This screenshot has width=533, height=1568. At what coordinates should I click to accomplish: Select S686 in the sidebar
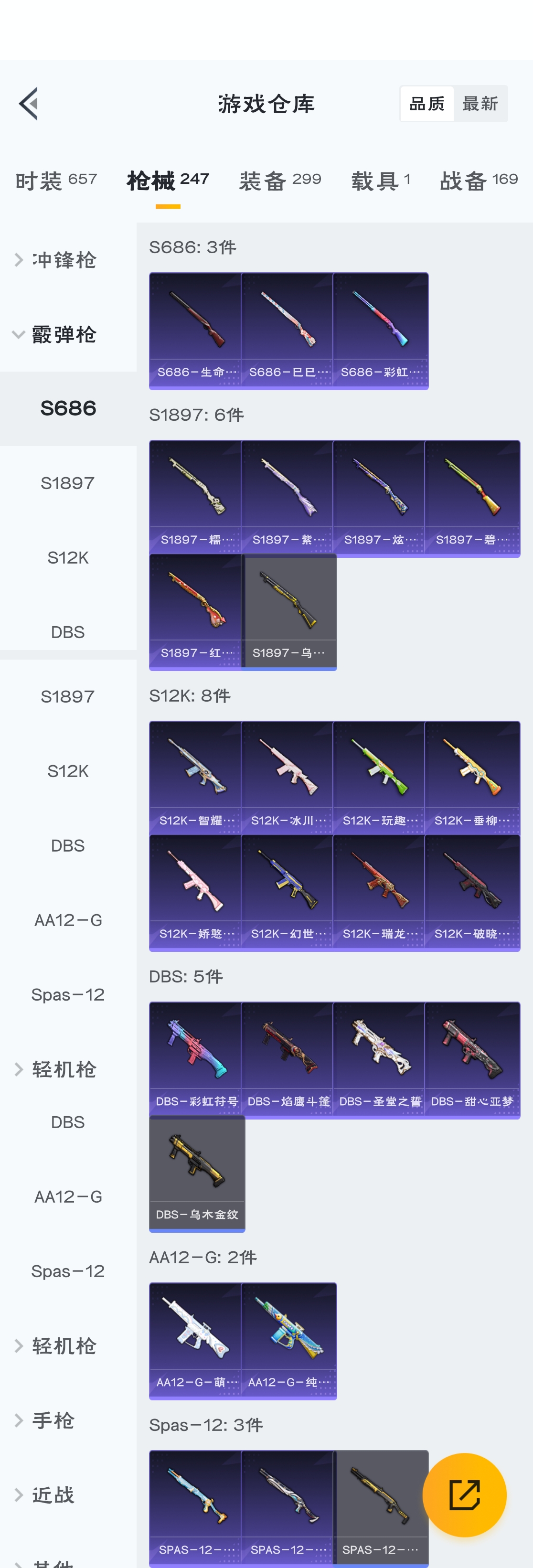tap(68, 408)
